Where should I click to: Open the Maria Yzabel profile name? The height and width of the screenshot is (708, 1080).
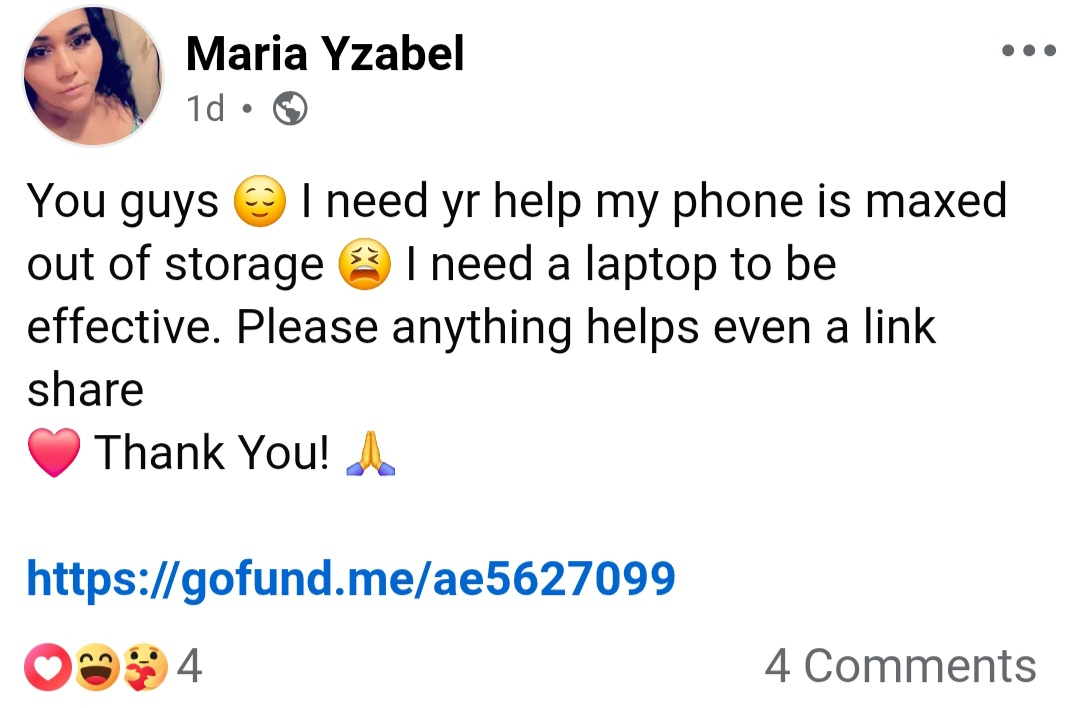coord(325,53)
